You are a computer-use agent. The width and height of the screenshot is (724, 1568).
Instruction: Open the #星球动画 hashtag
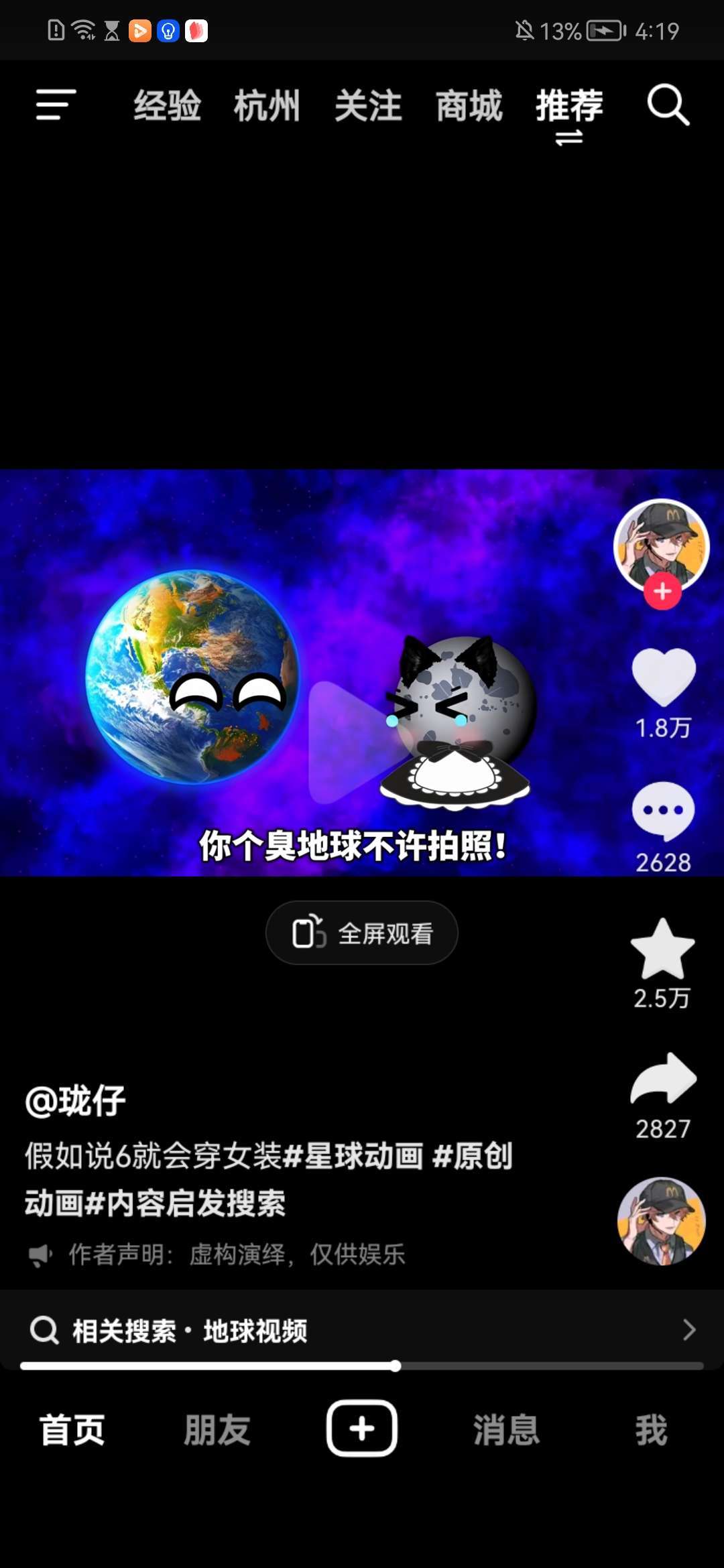coord(353,1156)
